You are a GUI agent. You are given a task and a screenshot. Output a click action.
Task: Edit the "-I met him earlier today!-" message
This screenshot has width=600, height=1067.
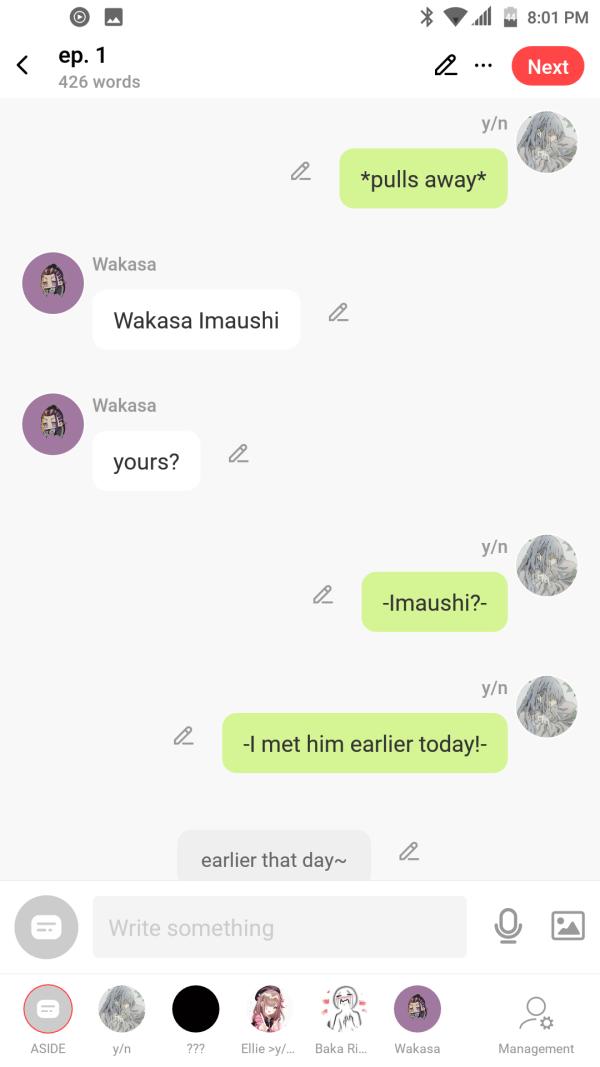point(183,736)
